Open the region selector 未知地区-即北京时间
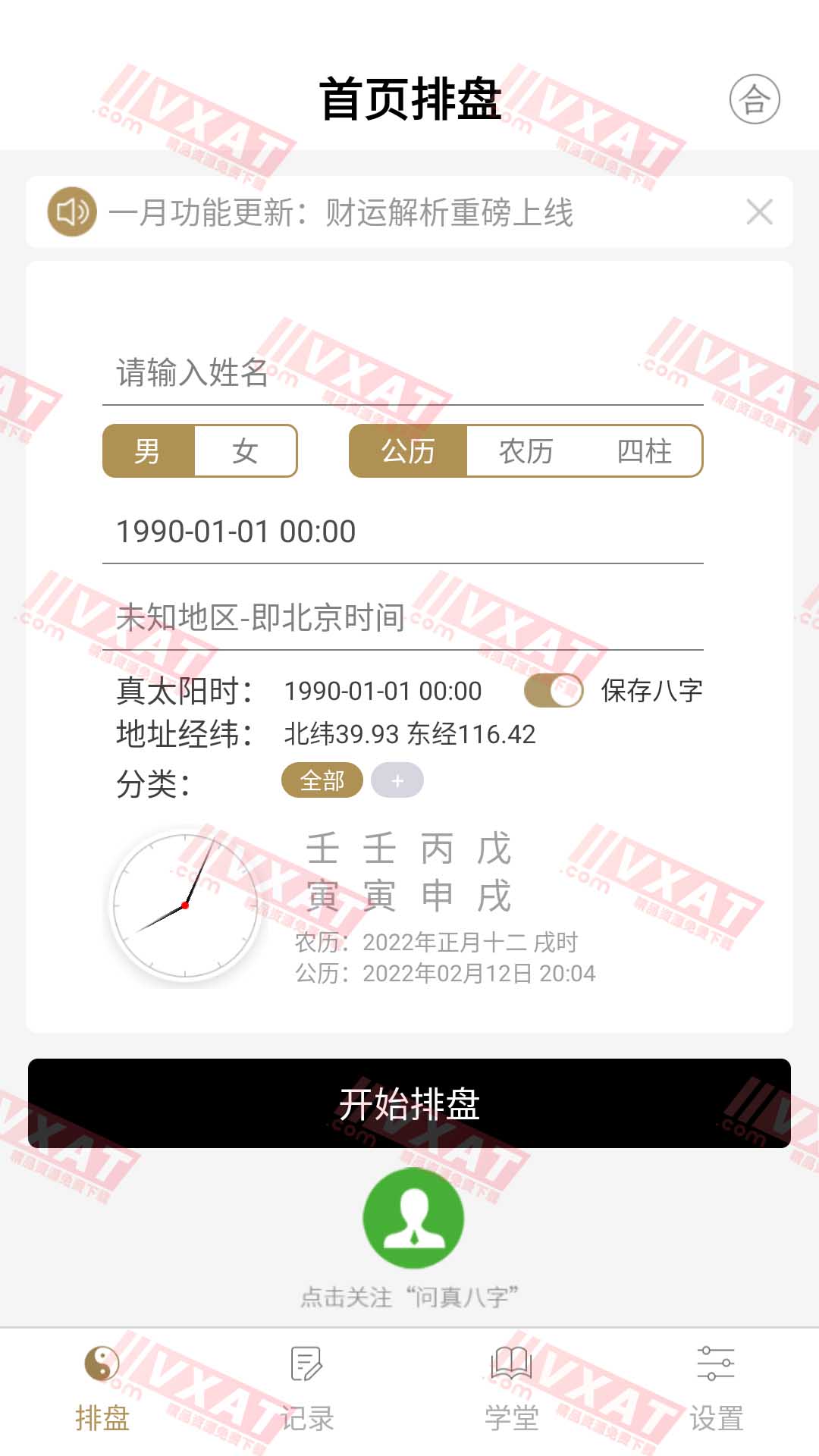 point(403,617)
